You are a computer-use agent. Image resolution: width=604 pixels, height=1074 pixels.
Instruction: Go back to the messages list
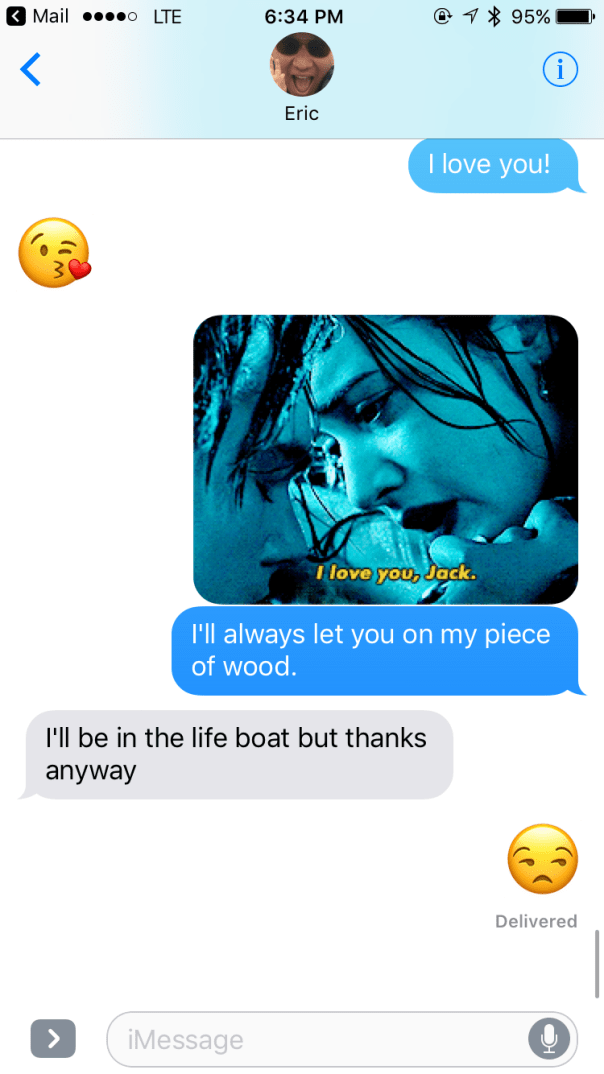31,70
